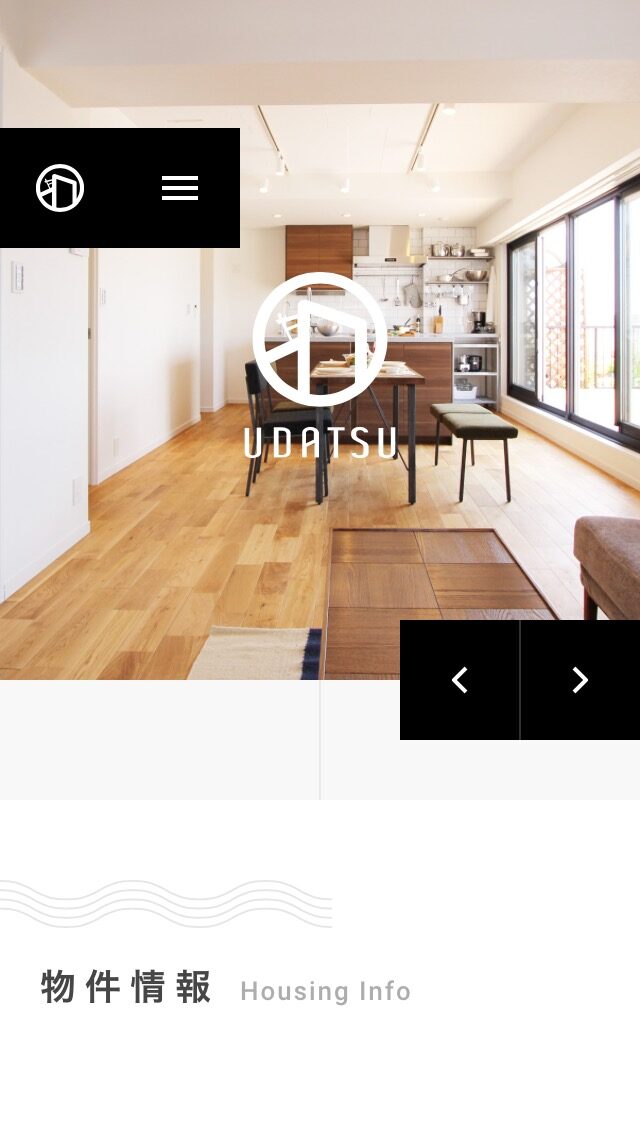The height and width of the screenshot is (1136, 640).
Task: Advance to the next slideshow image
Action: [580, 680]
